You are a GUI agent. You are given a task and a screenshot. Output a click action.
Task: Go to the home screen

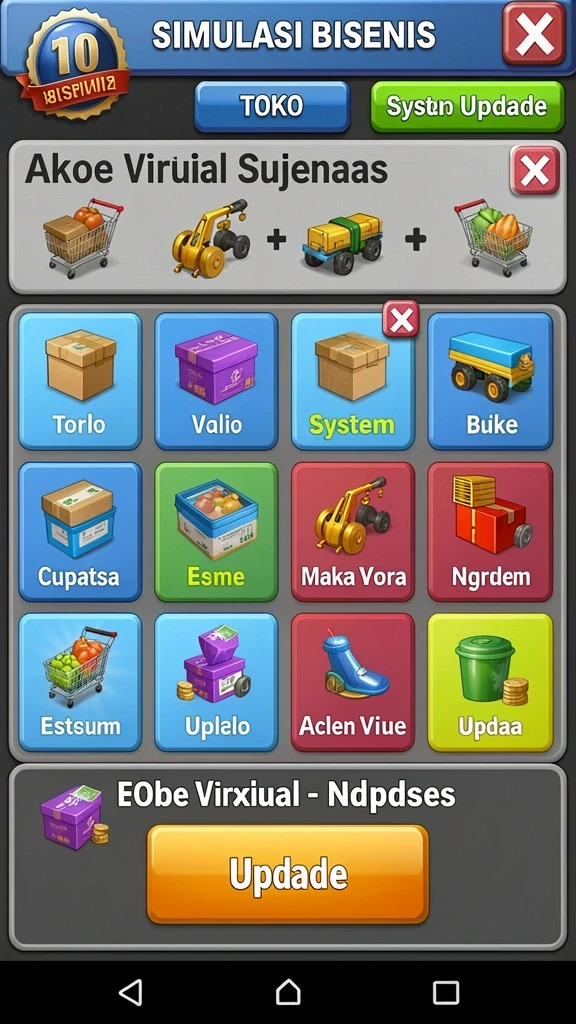[288, 992]
